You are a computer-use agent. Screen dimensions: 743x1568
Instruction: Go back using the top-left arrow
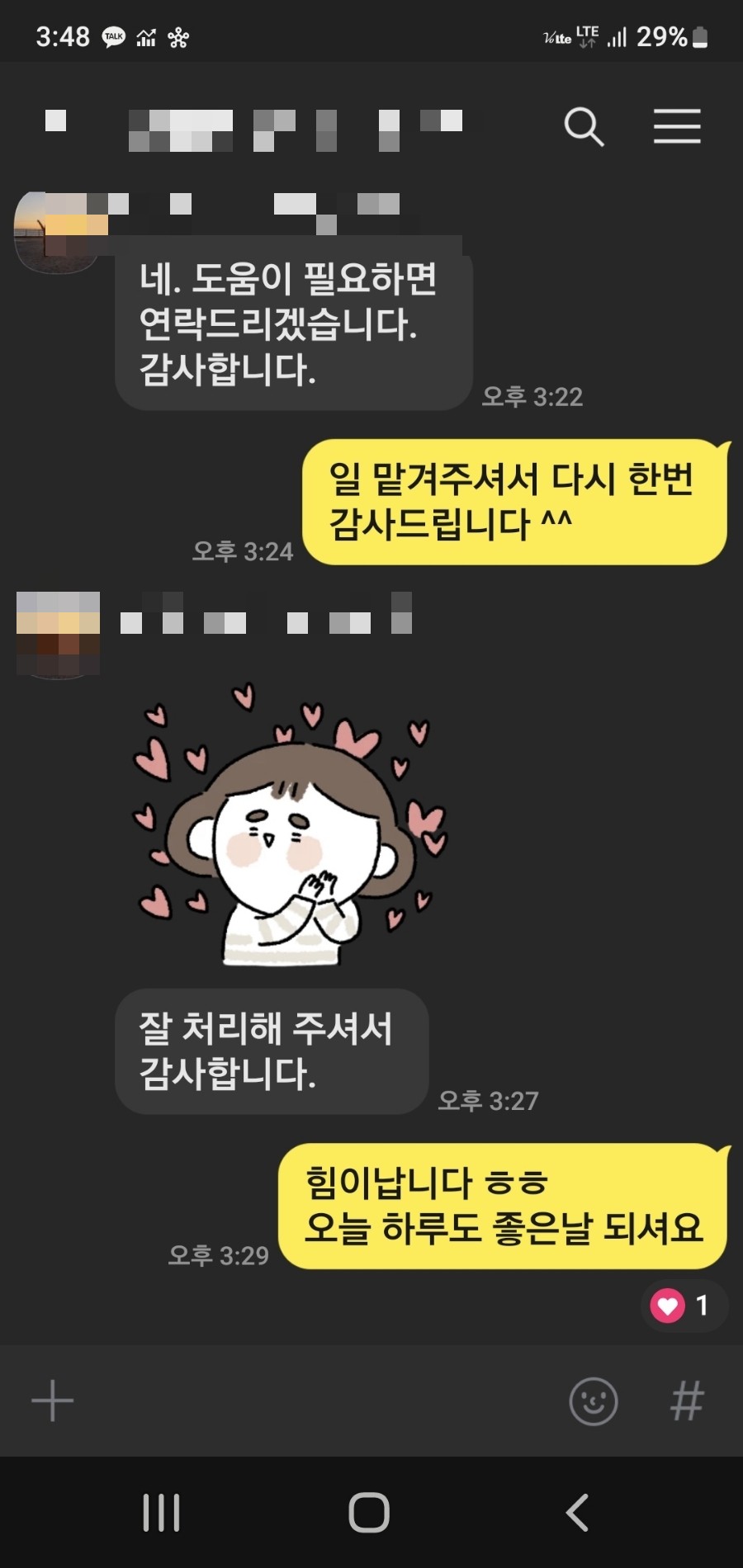tap(55, 121)
